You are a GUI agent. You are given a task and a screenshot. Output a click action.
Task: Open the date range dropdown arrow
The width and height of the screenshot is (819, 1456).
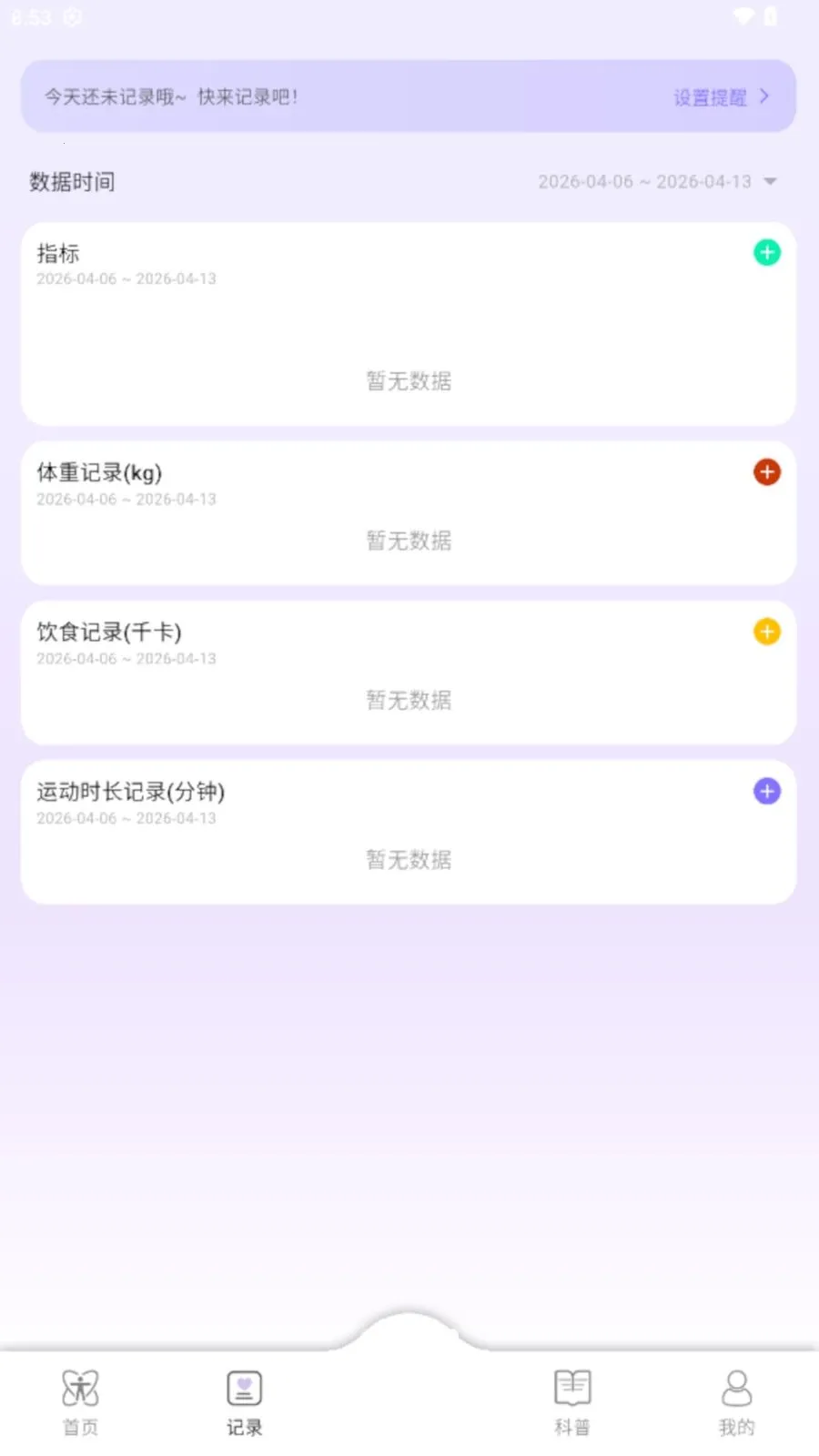coord(770,181)
